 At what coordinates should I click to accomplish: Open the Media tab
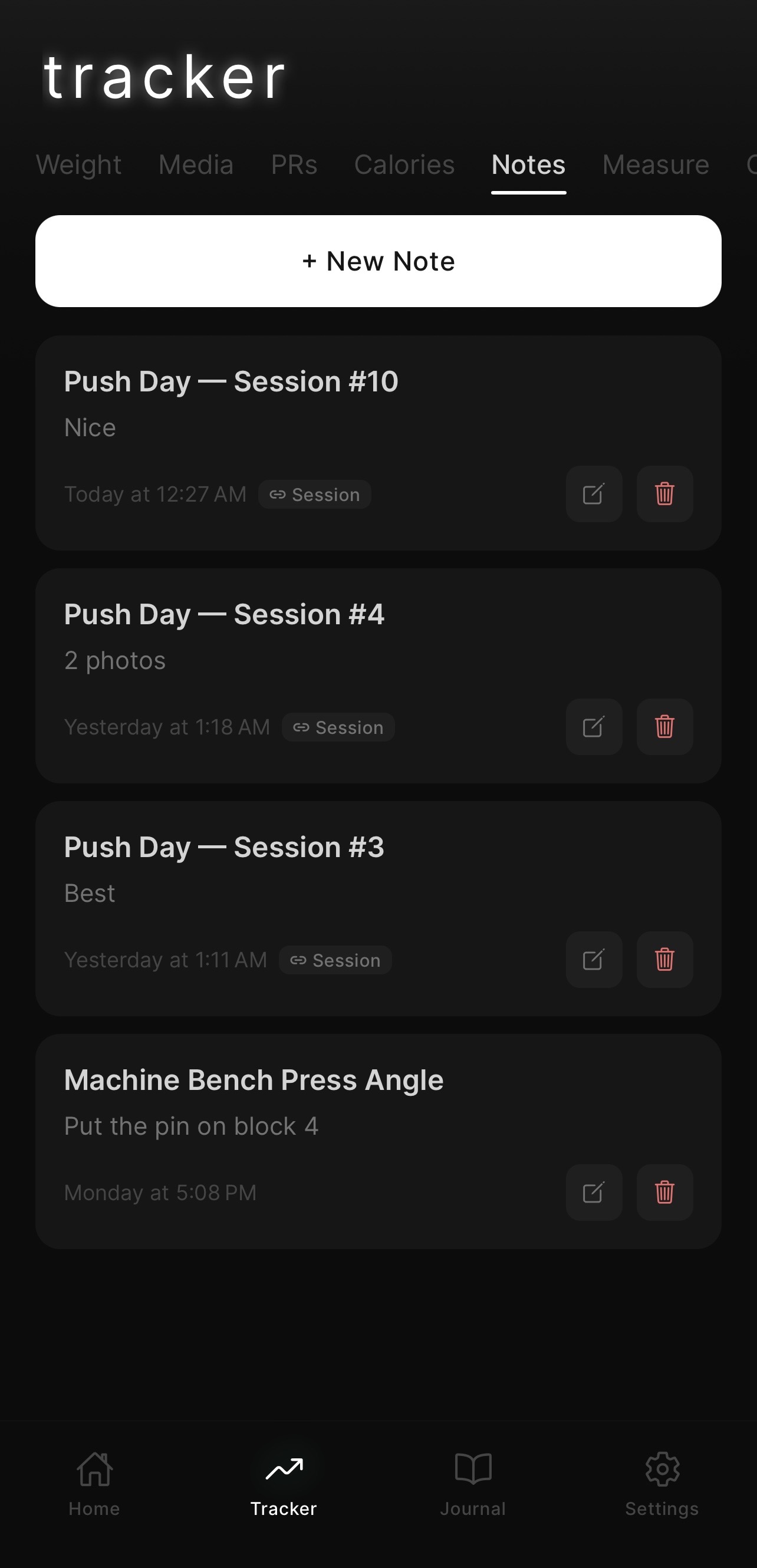point(196,165)
